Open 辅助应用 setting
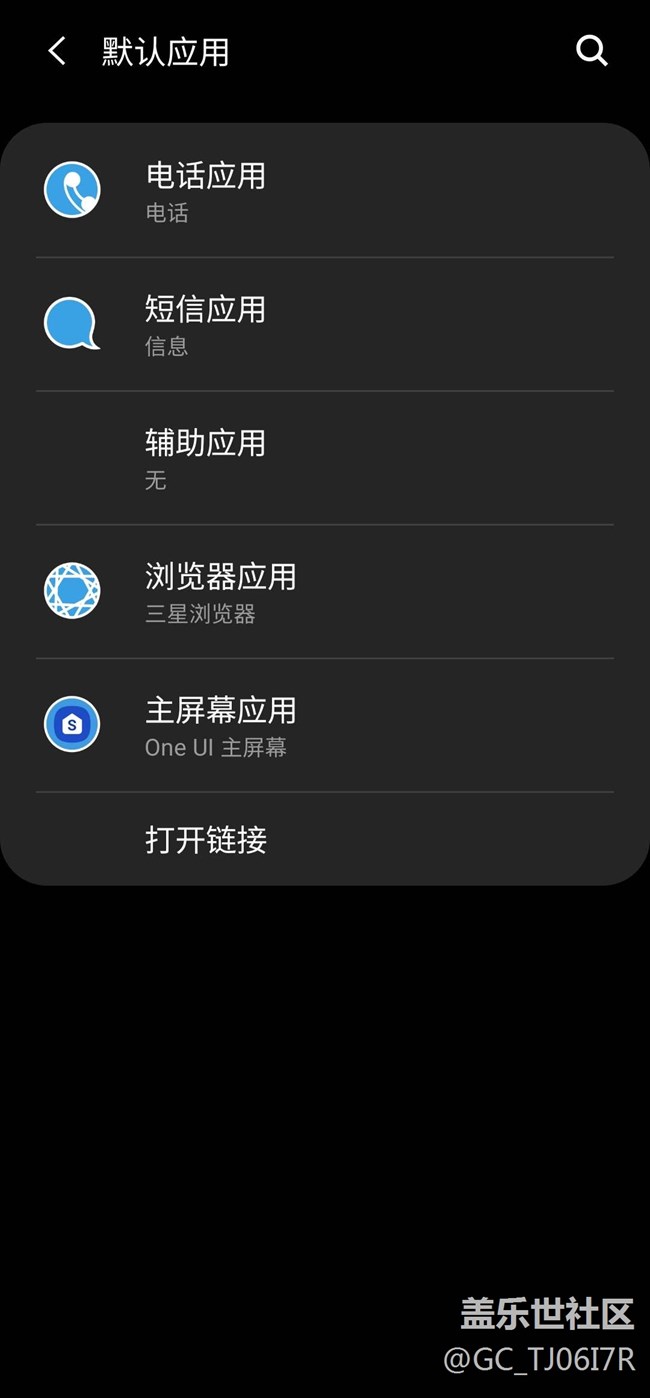Image resolution: width=650 pixels, height=1398 pixels. 325,458
